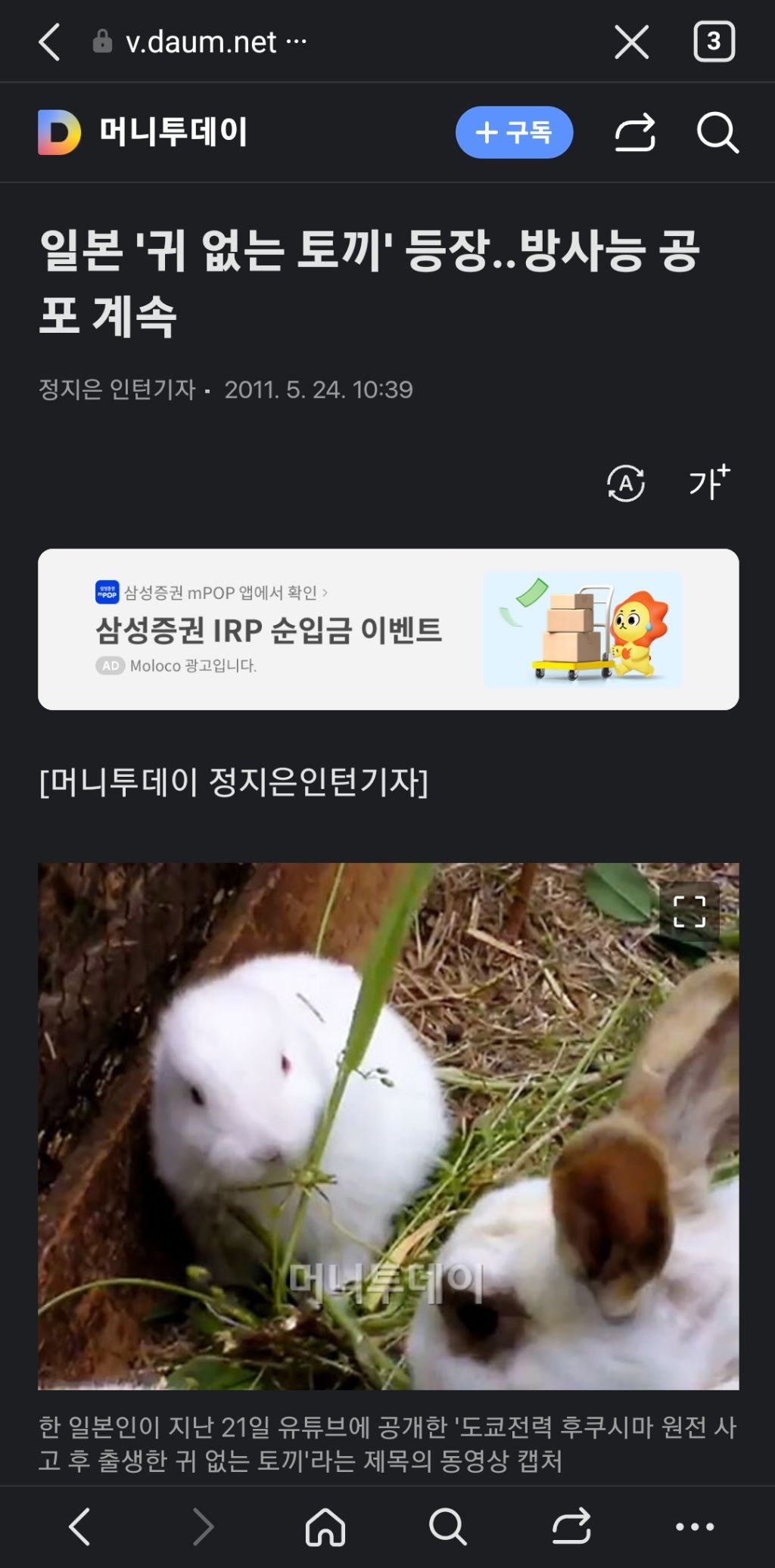Viewport: 775px width, 1568px height.
Task: Expand the rabbit image to fullscreen
Action: 689,911
